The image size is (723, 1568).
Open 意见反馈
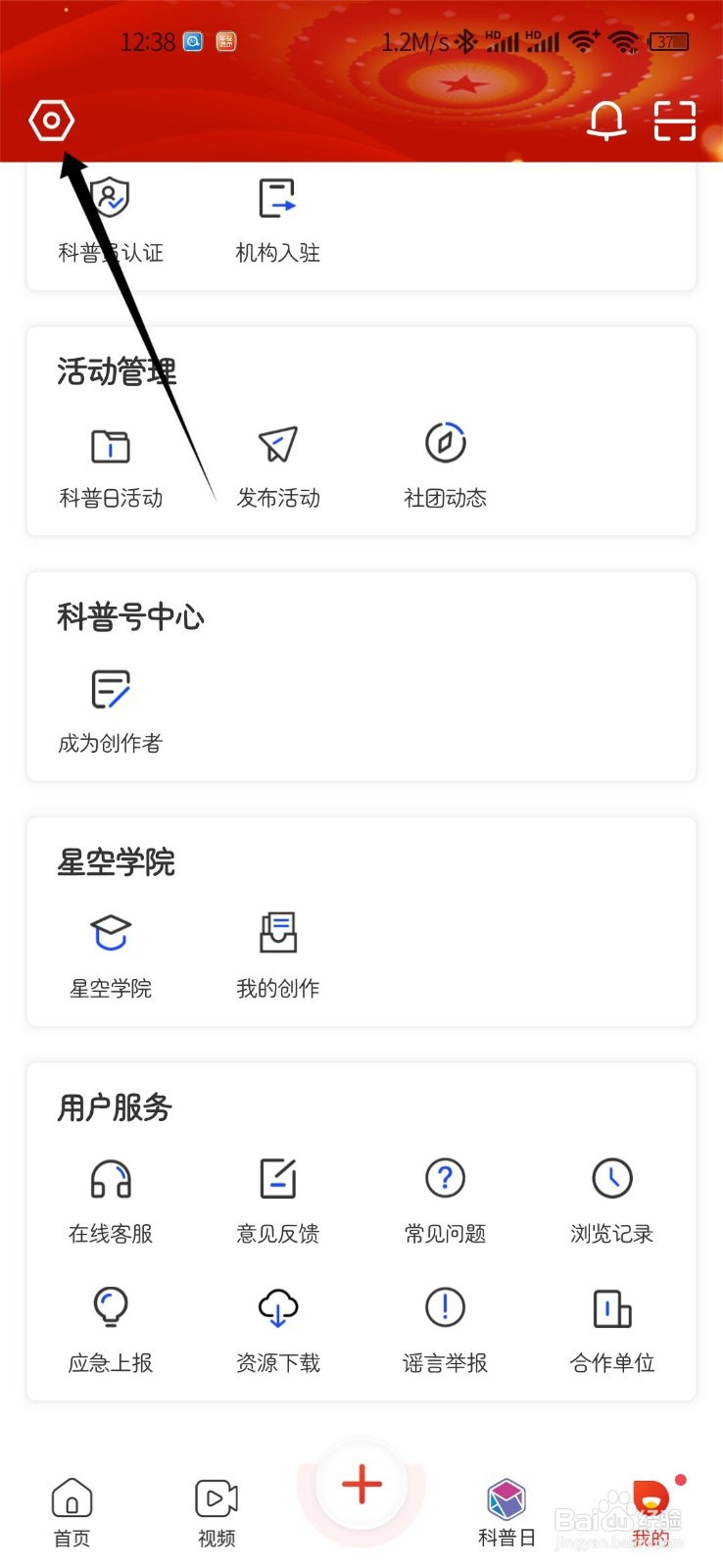[278, 1202]
